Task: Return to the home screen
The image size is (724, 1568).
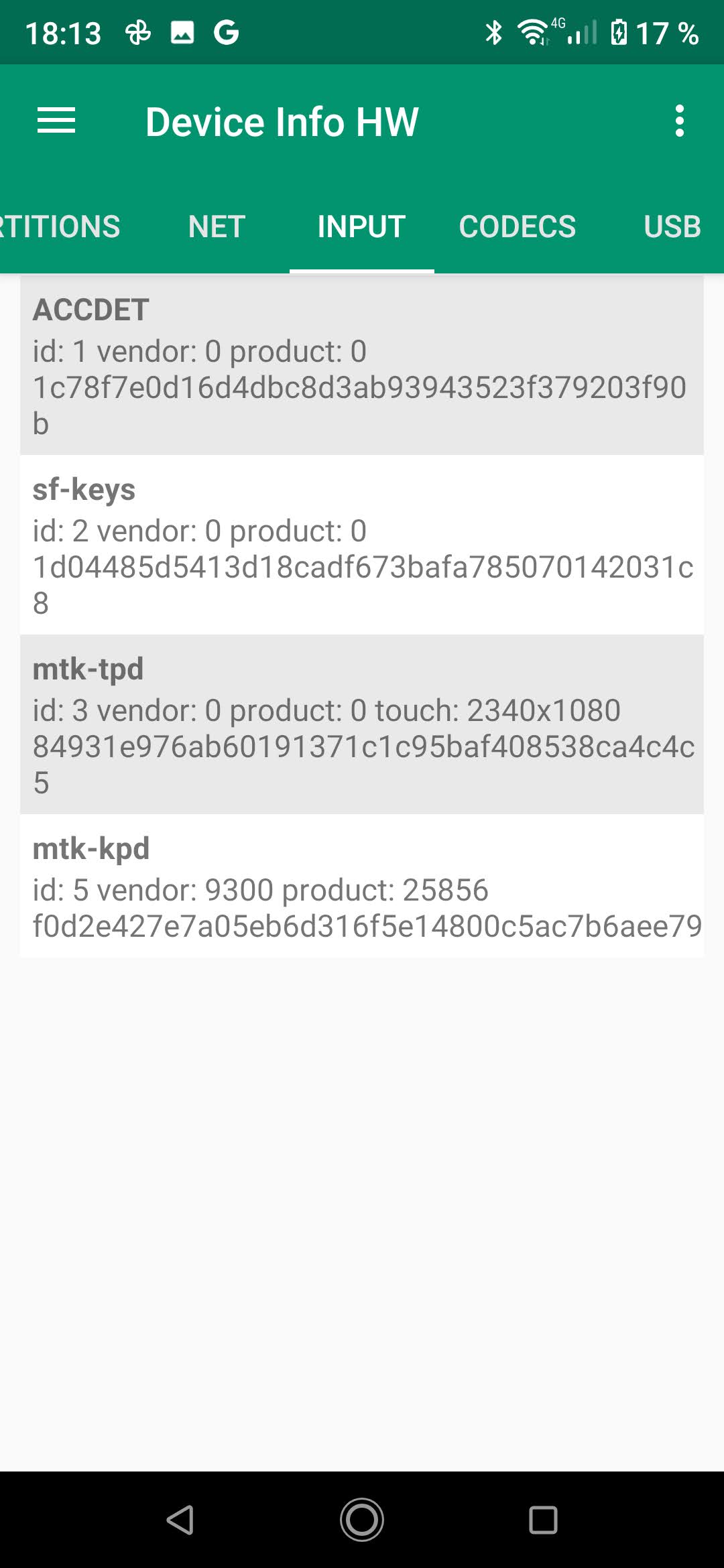Action: (x=361, y=1519)
